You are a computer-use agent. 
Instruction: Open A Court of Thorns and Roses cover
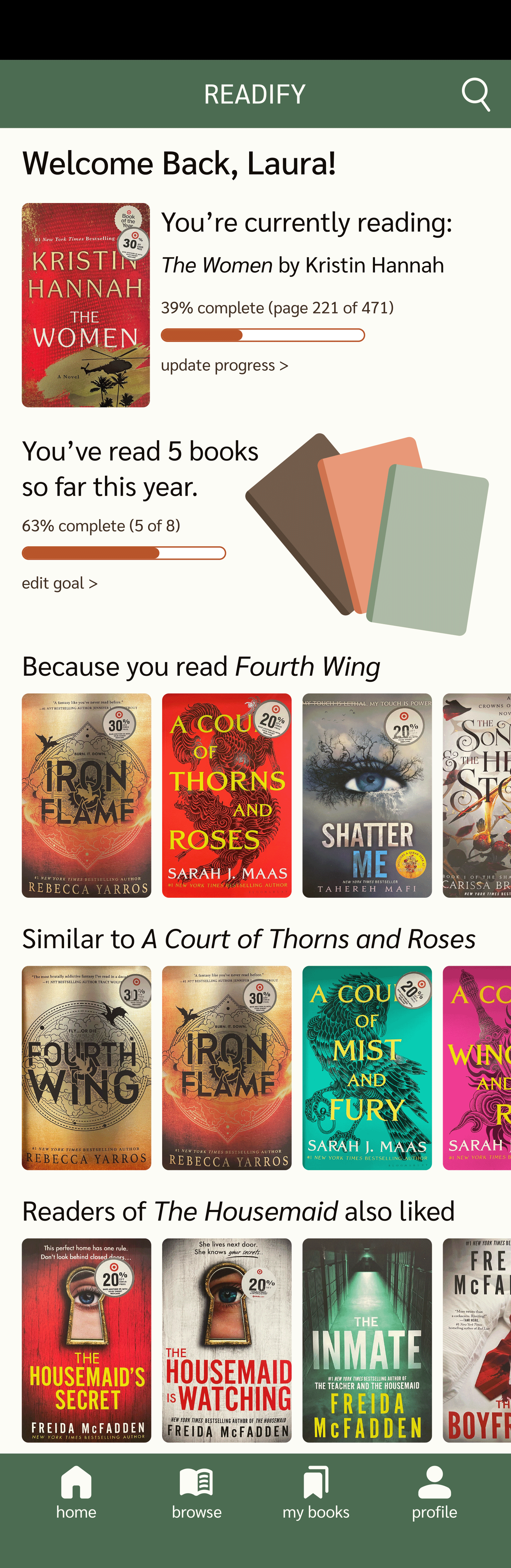point(226,795)
